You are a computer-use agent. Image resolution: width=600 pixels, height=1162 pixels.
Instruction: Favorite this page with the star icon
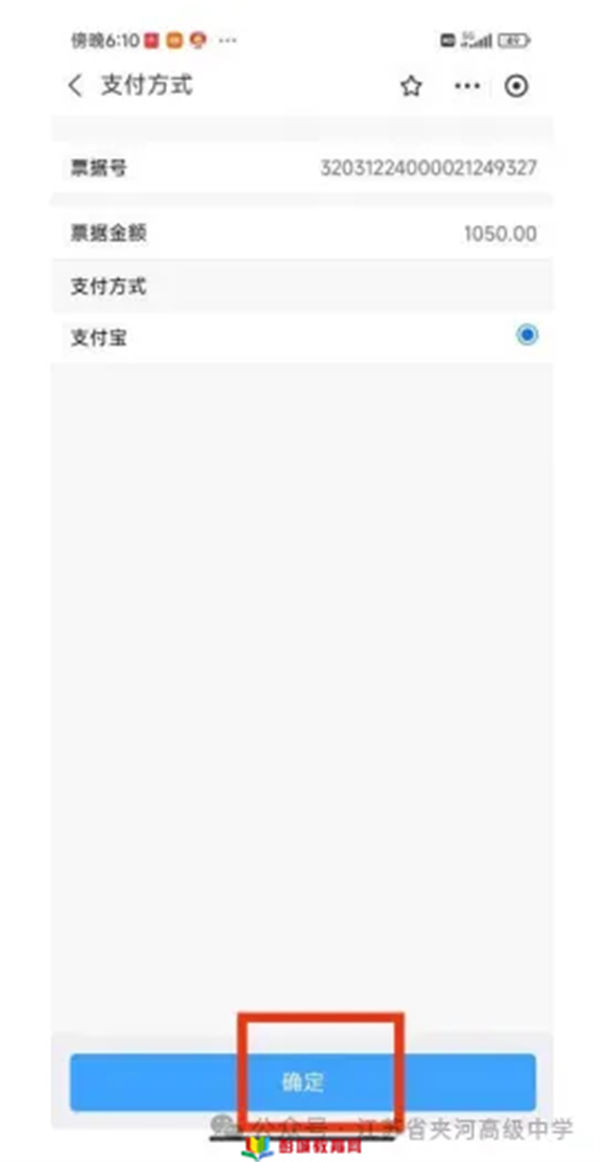pyautogui.click(x=411, y=87)
